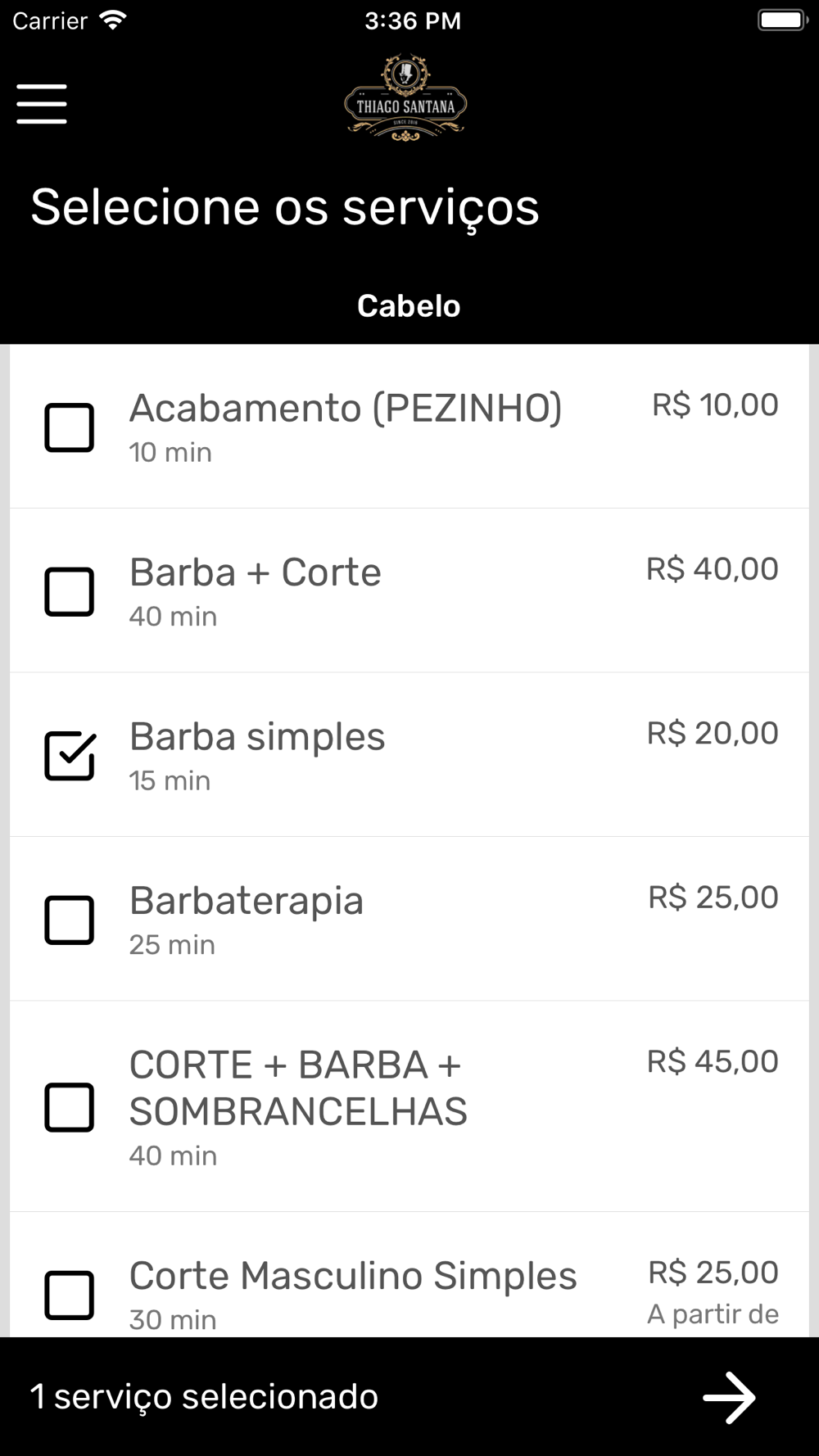819x1456 pixels.
Task: Check the Barba + Corte service
Action: click(70, 591)
